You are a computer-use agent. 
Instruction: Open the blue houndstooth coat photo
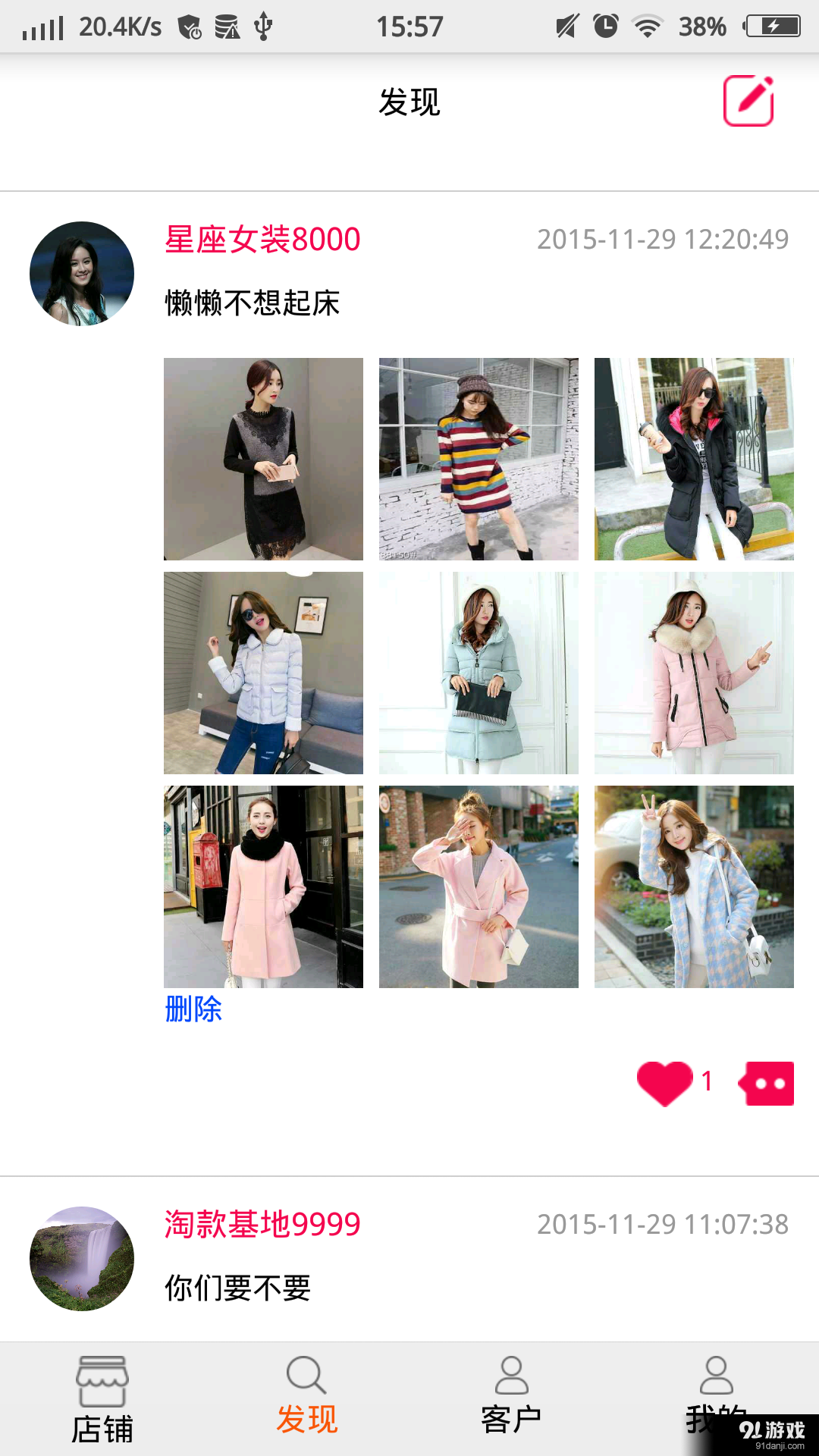coord(694,886)
